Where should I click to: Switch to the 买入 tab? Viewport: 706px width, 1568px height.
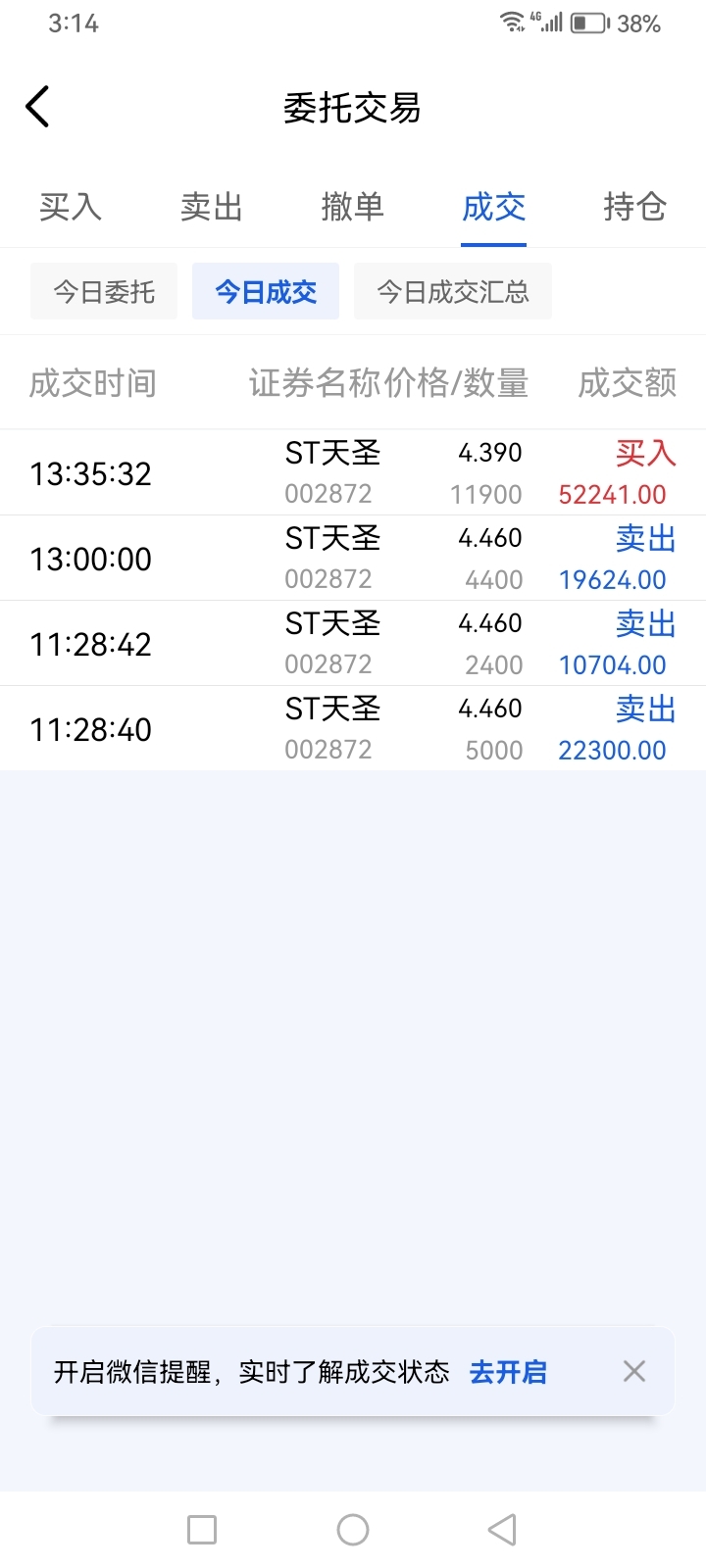[x=71, y=207]
